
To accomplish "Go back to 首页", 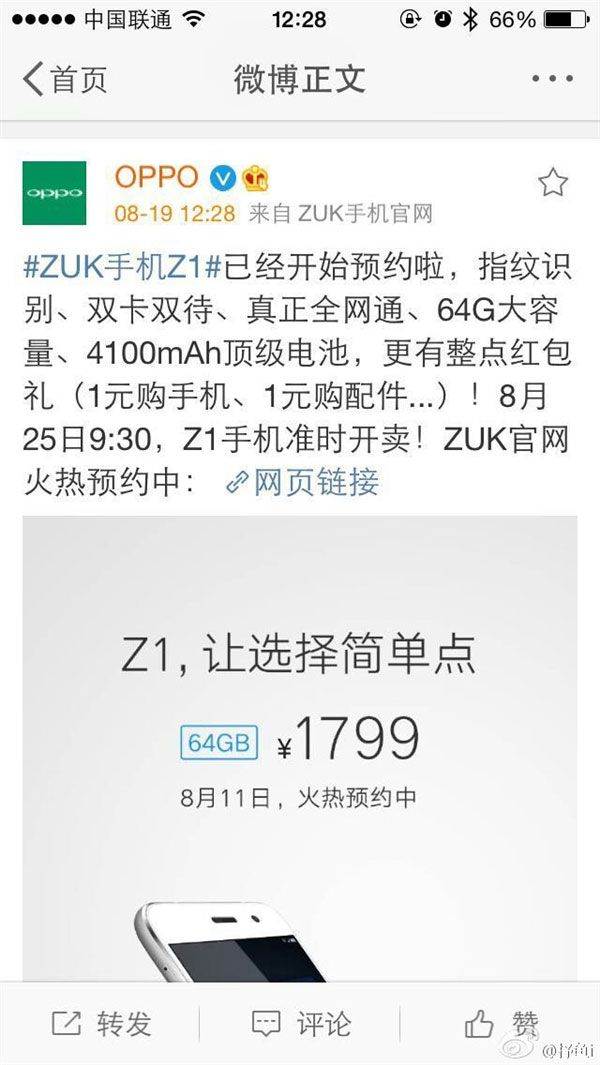I will [65, 79].
